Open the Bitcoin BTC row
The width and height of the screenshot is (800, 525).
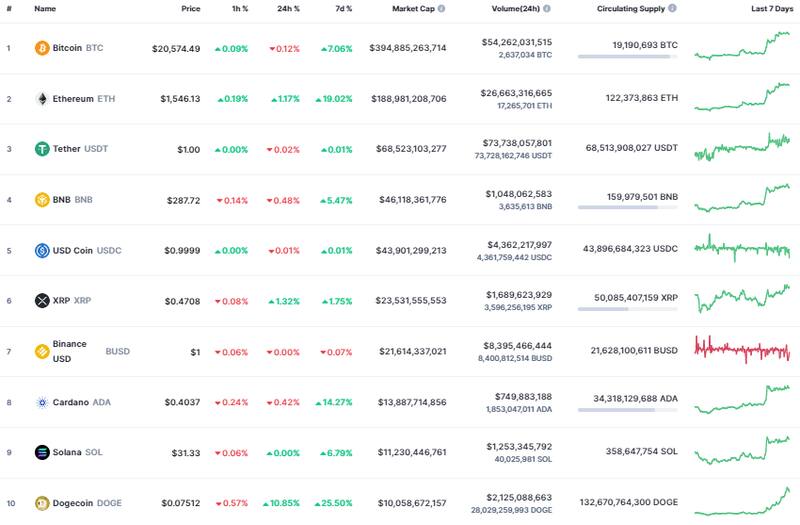coord(67,48)
